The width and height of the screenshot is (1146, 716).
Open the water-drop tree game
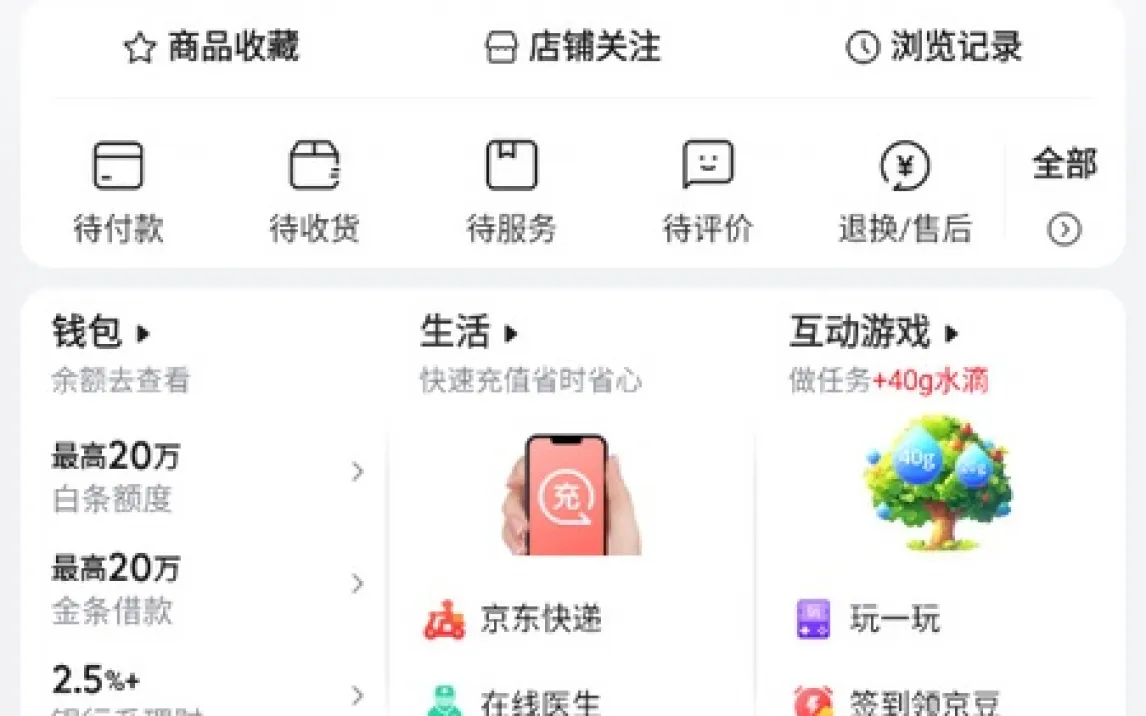pos(938,485)
